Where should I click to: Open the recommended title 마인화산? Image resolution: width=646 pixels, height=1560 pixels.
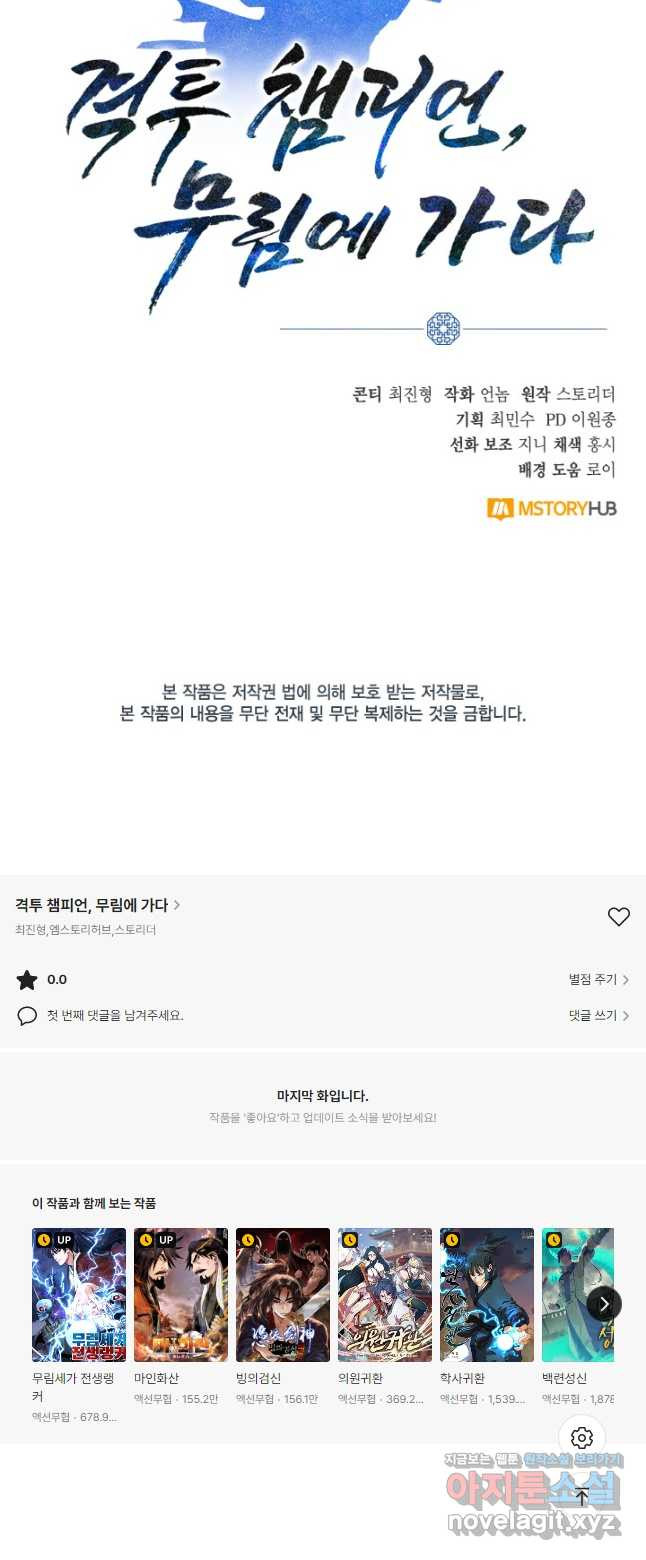tap(181, 1294)
